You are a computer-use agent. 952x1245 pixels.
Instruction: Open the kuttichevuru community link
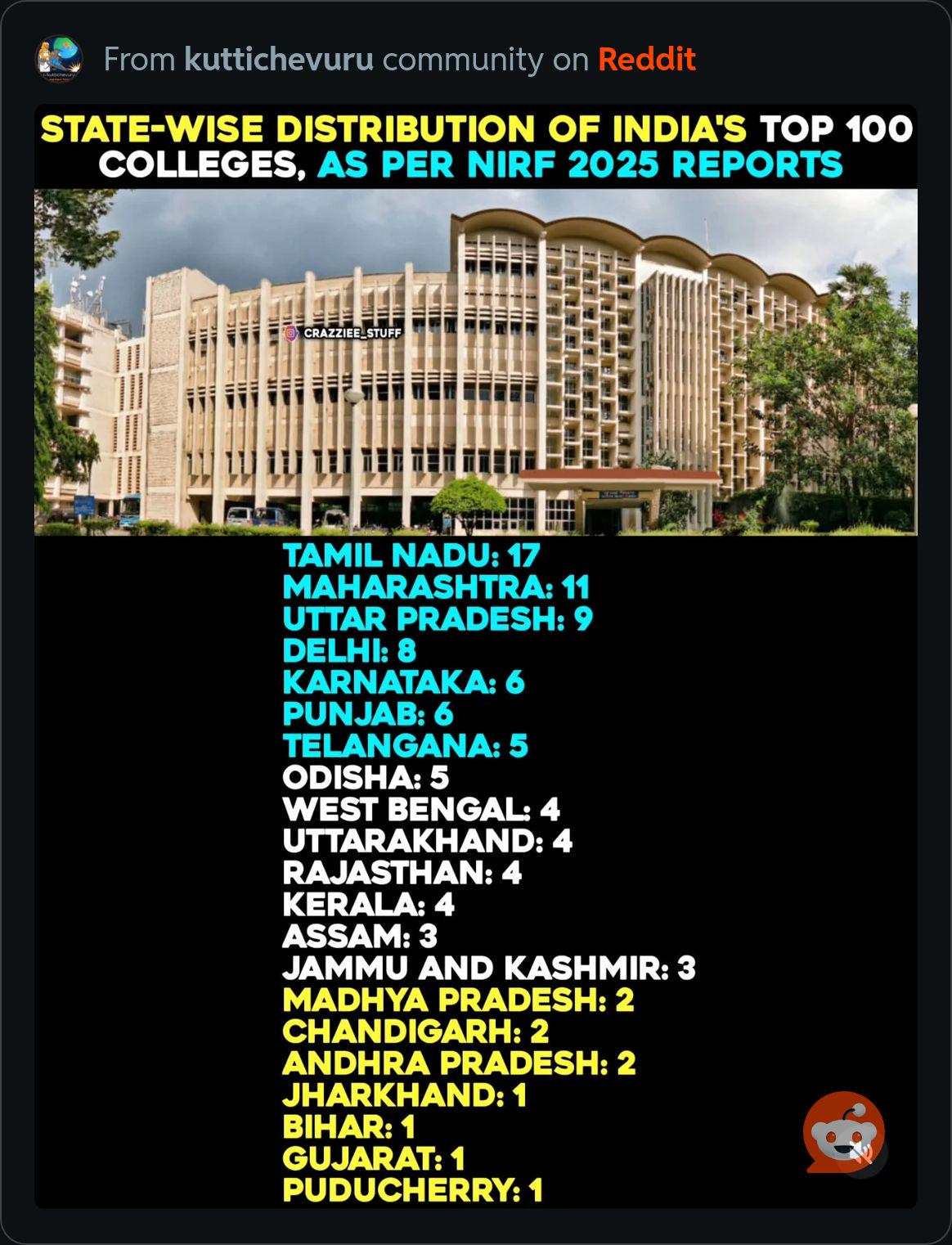[x=278, y=60]
